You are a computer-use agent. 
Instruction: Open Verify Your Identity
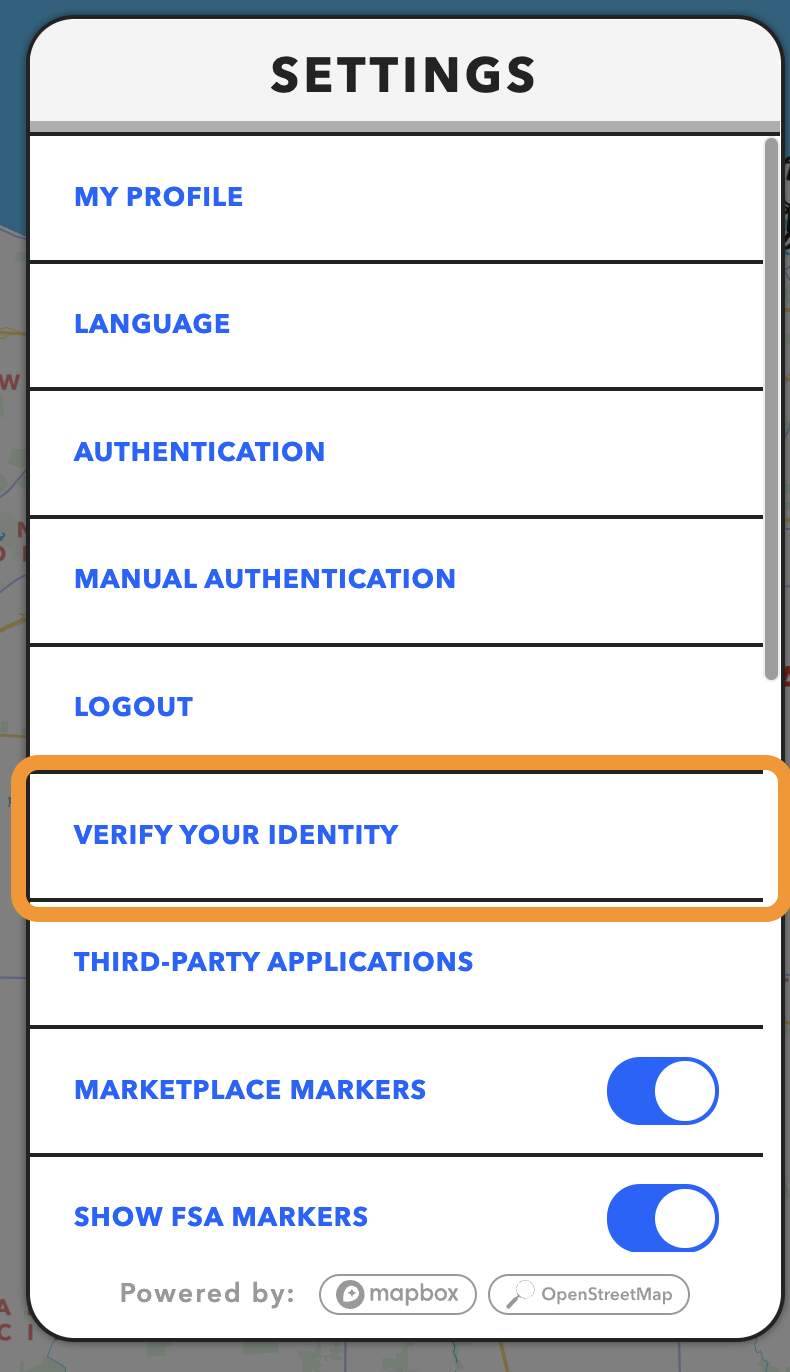tap(397, 835)
